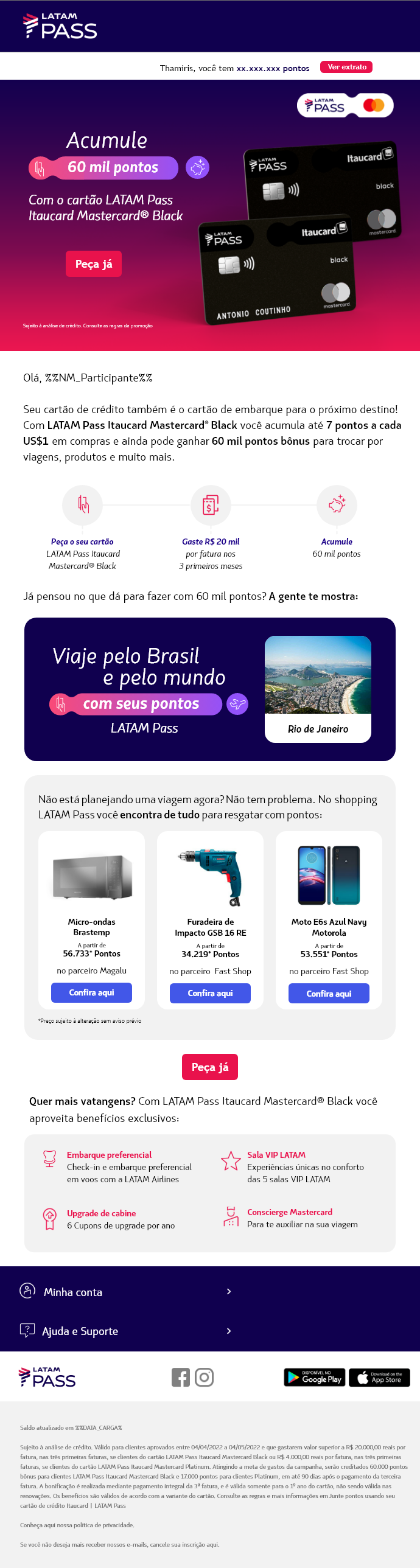Tap Confira aqui for Micro-ondas Brastemp
The width and height of the screenshot is (420, 1568).
[x=91, y=993]
